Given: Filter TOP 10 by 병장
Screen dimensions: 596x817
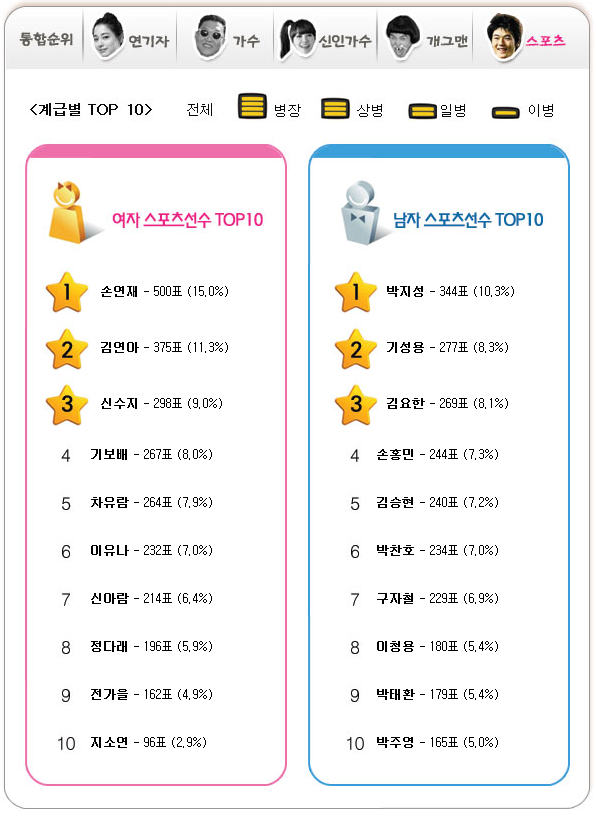Looking at the screenshot, I should (269, 107).
